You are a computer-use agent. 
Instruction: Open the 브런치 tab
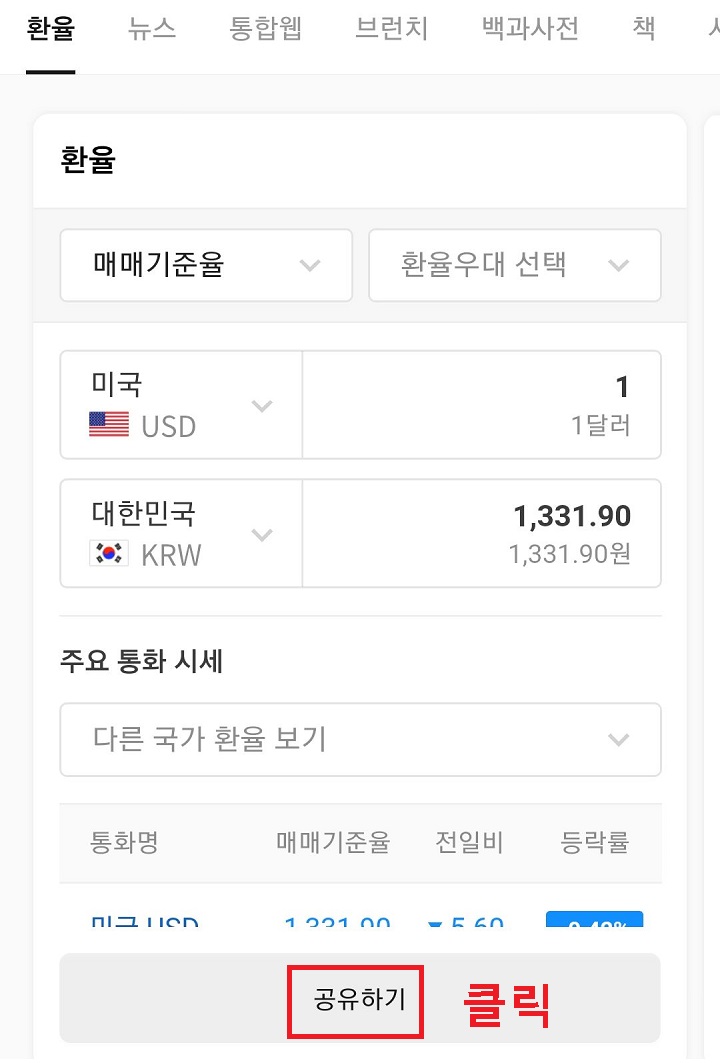click(390, 29)
